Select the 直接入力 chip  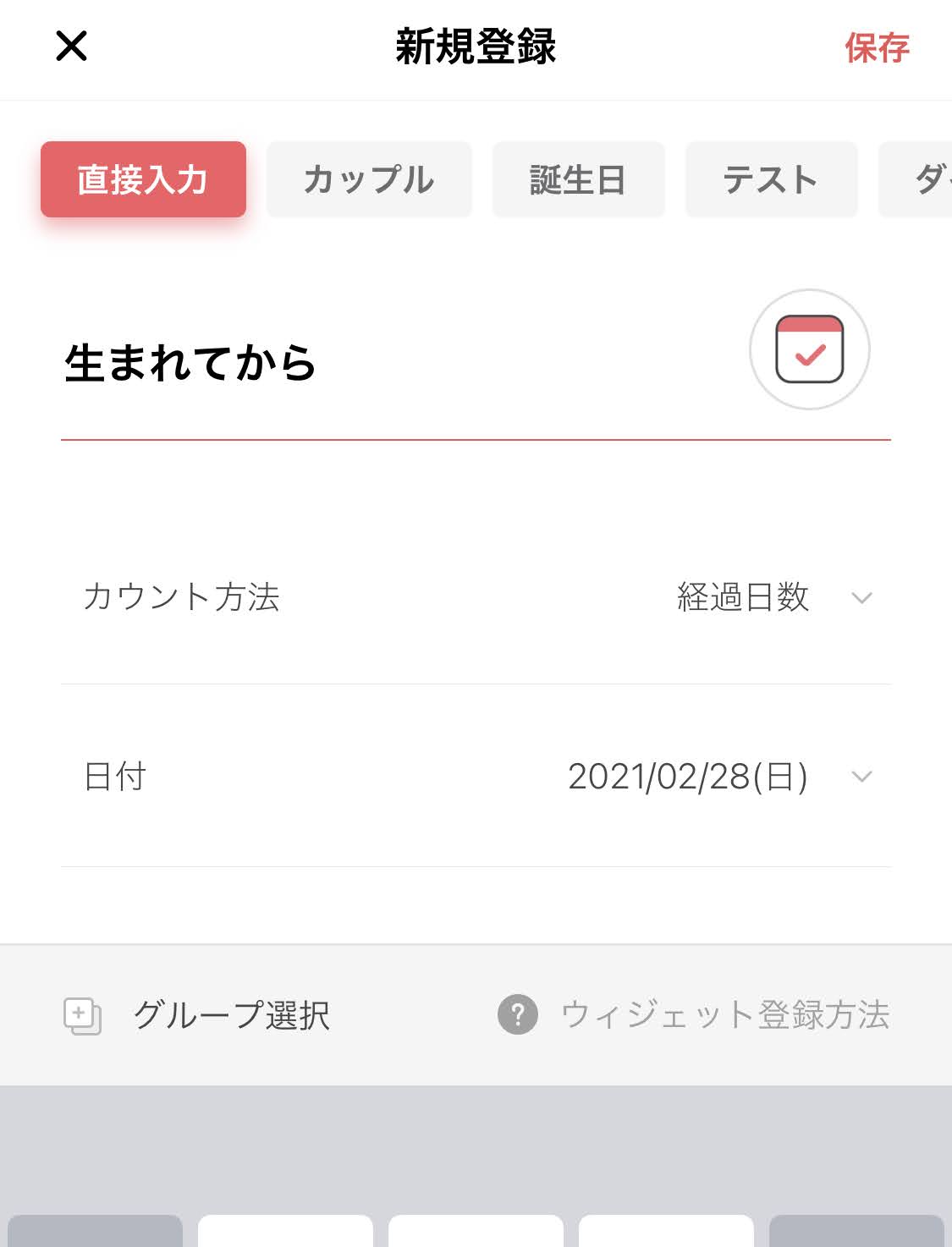(x=143, y=179)
